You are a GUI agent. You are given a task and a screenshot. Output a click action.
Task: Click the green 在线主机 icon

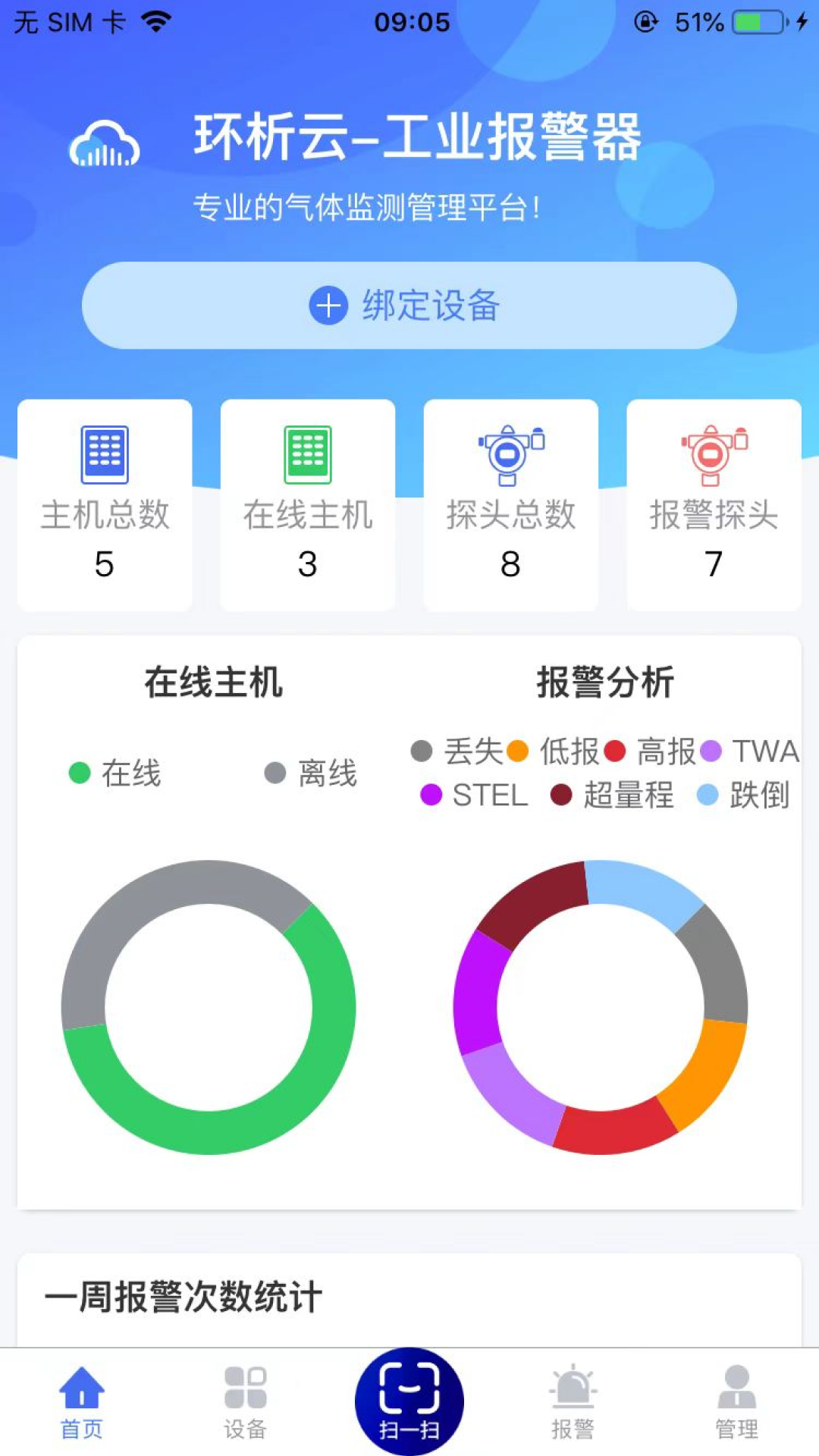point(307,453)
